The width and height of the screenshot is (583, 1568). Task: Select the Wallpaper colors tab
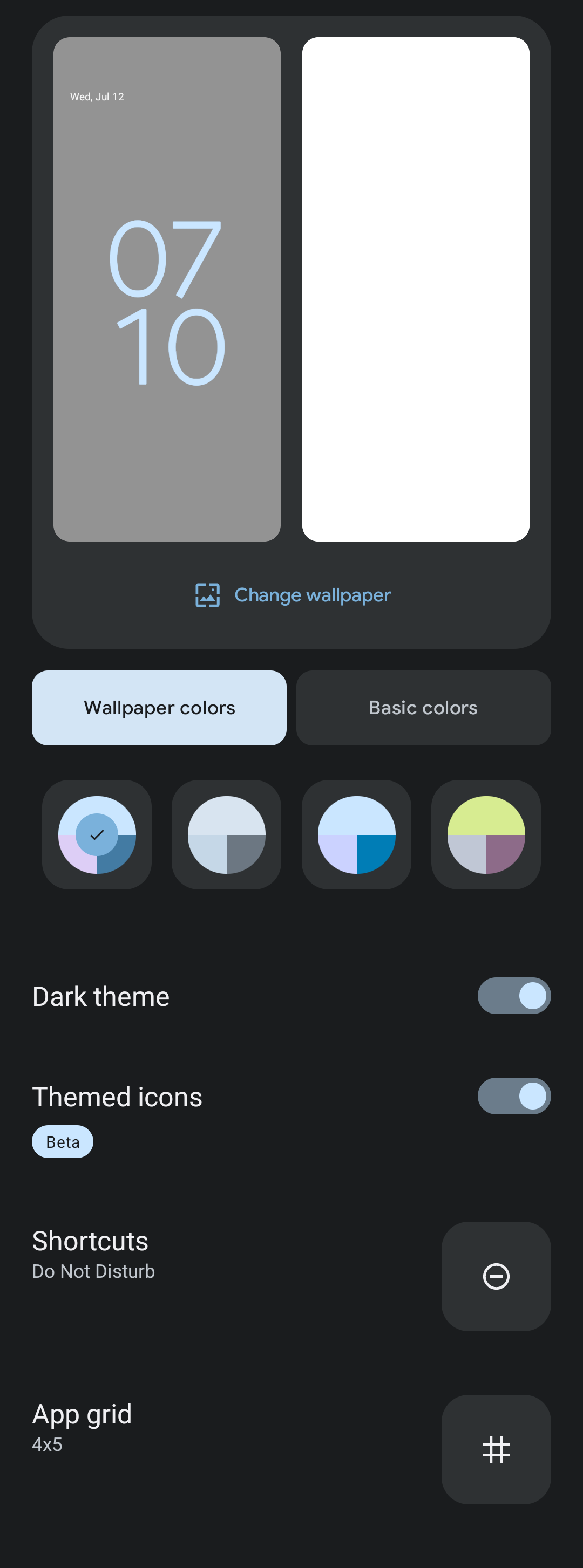[159, 708]
